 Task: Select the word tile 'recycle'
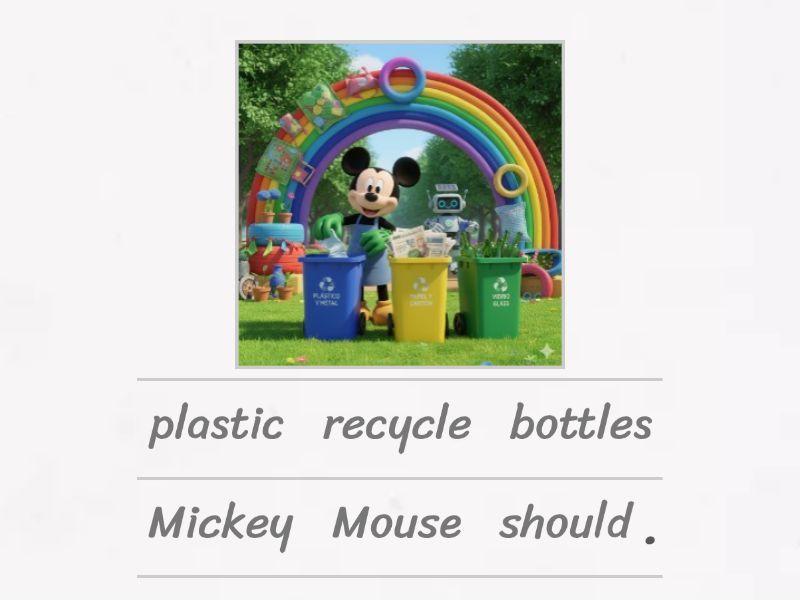click(396, 426)
